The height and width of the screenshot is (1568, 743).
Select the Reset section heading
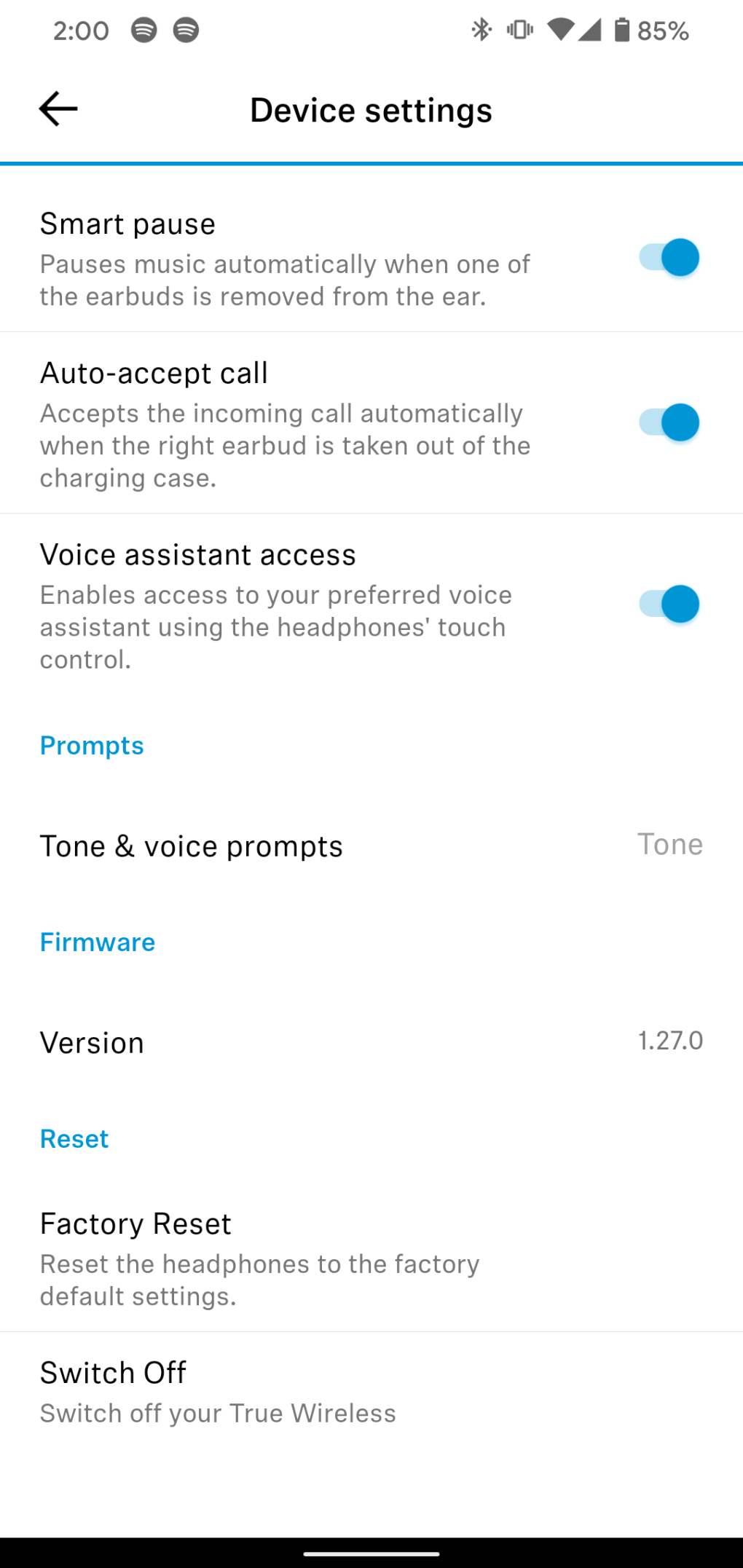coord(74,1138)
